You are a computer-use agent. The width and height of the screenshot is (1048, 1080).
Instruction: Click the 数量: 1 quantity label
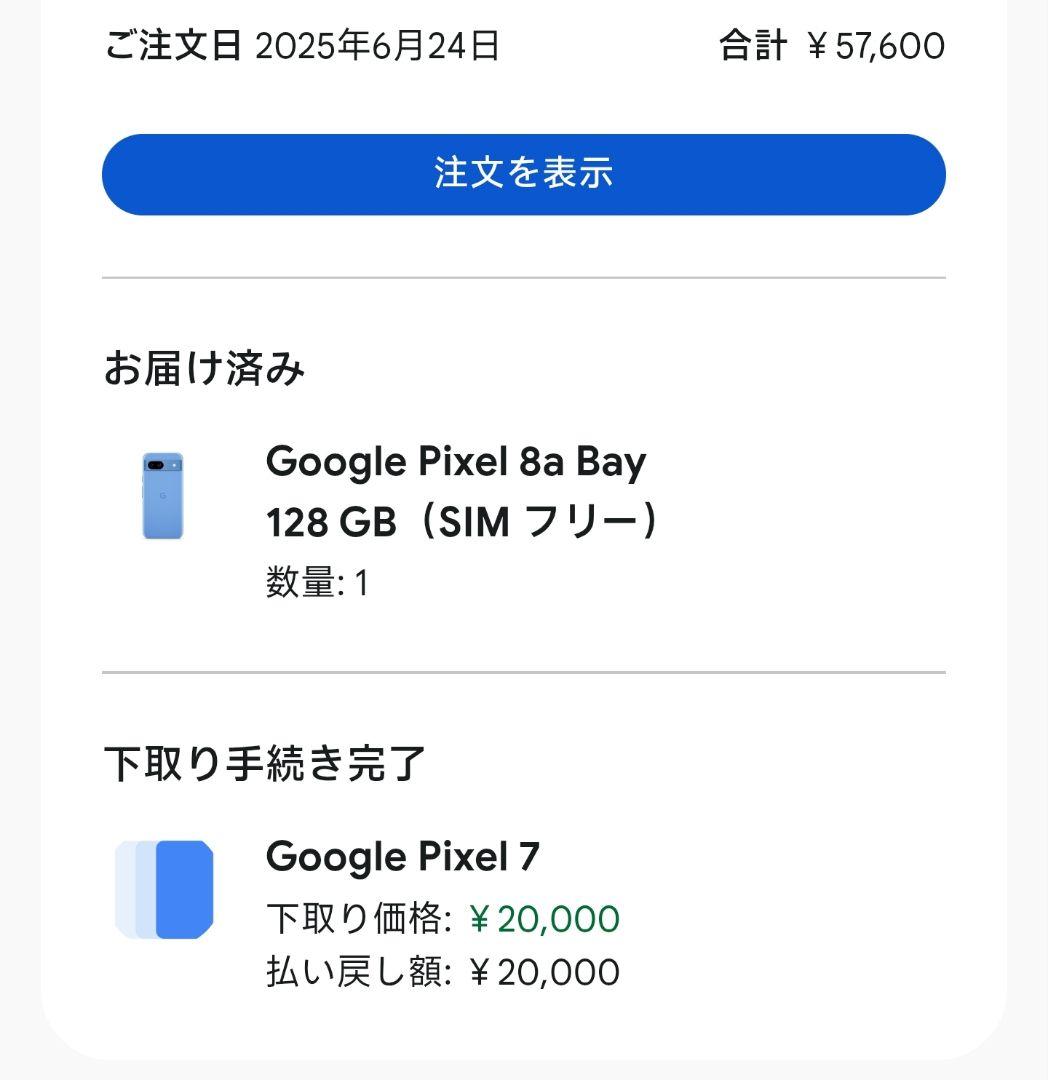[x=317, y=583]
